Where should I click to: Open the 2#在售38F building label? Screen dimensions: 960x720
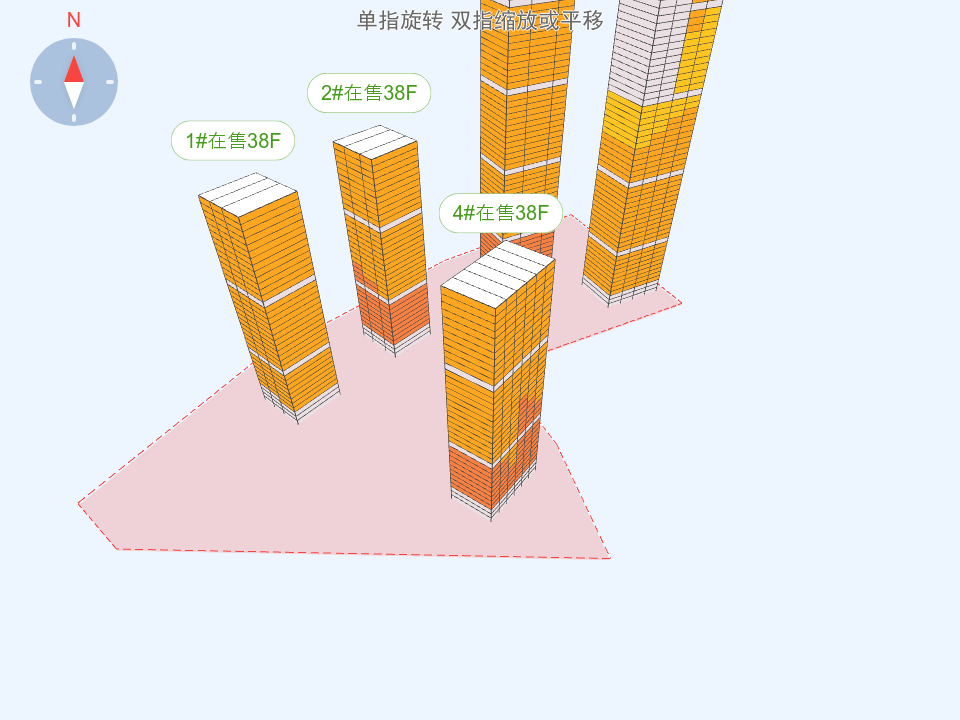[369, 93]
